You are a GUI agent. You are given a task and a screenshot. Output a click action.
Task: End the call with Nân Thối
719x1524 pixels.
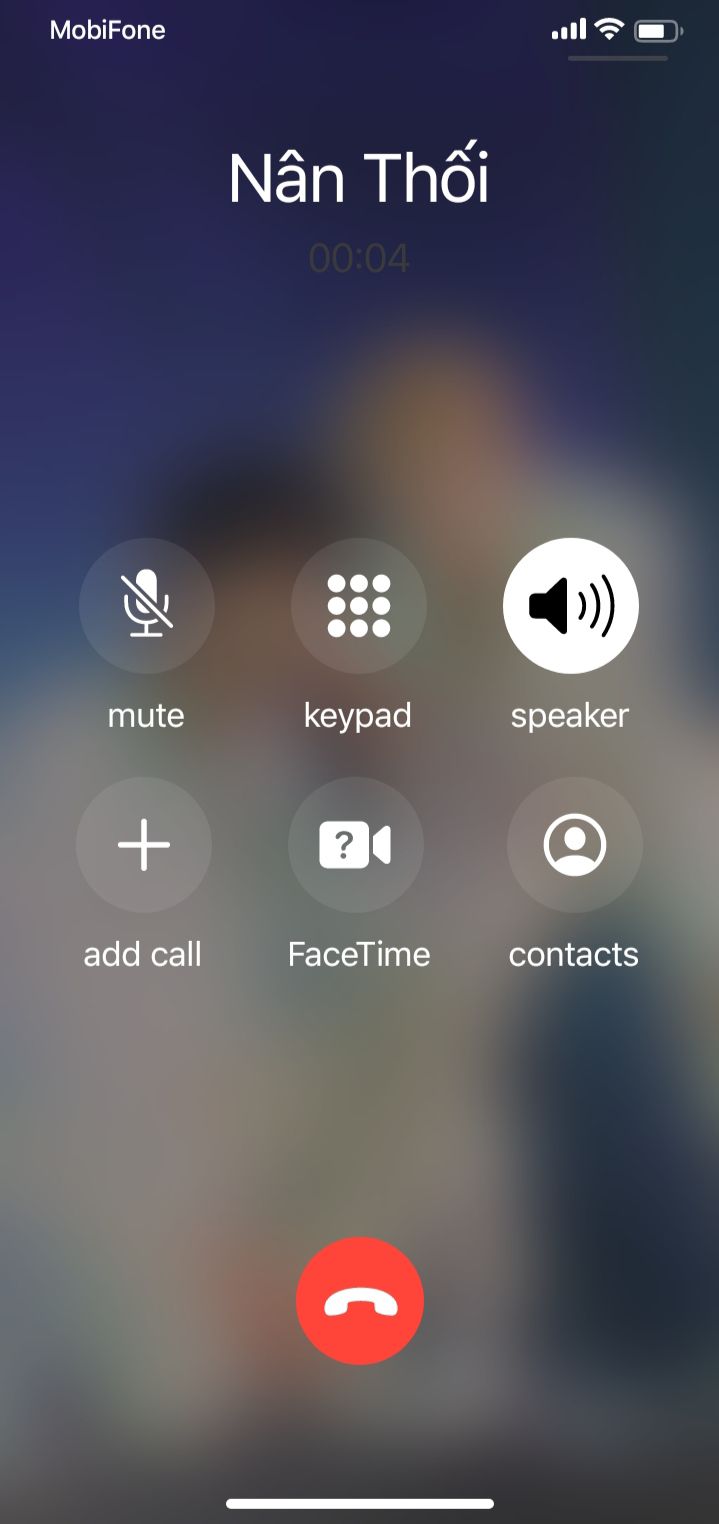[360, 1300]
